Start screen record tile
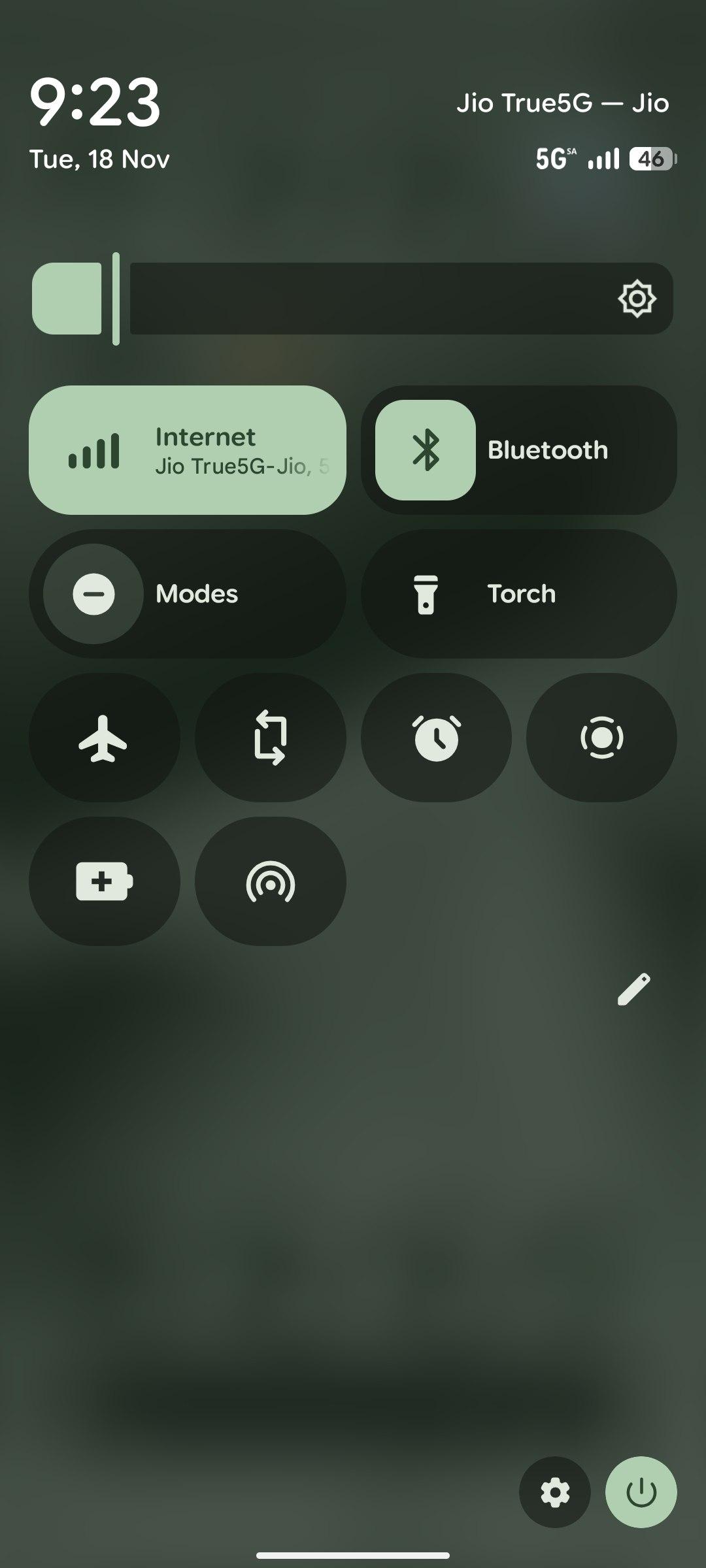Image resolution: width=706 pixels, height=1568 pixels. [x=601, y=738]
